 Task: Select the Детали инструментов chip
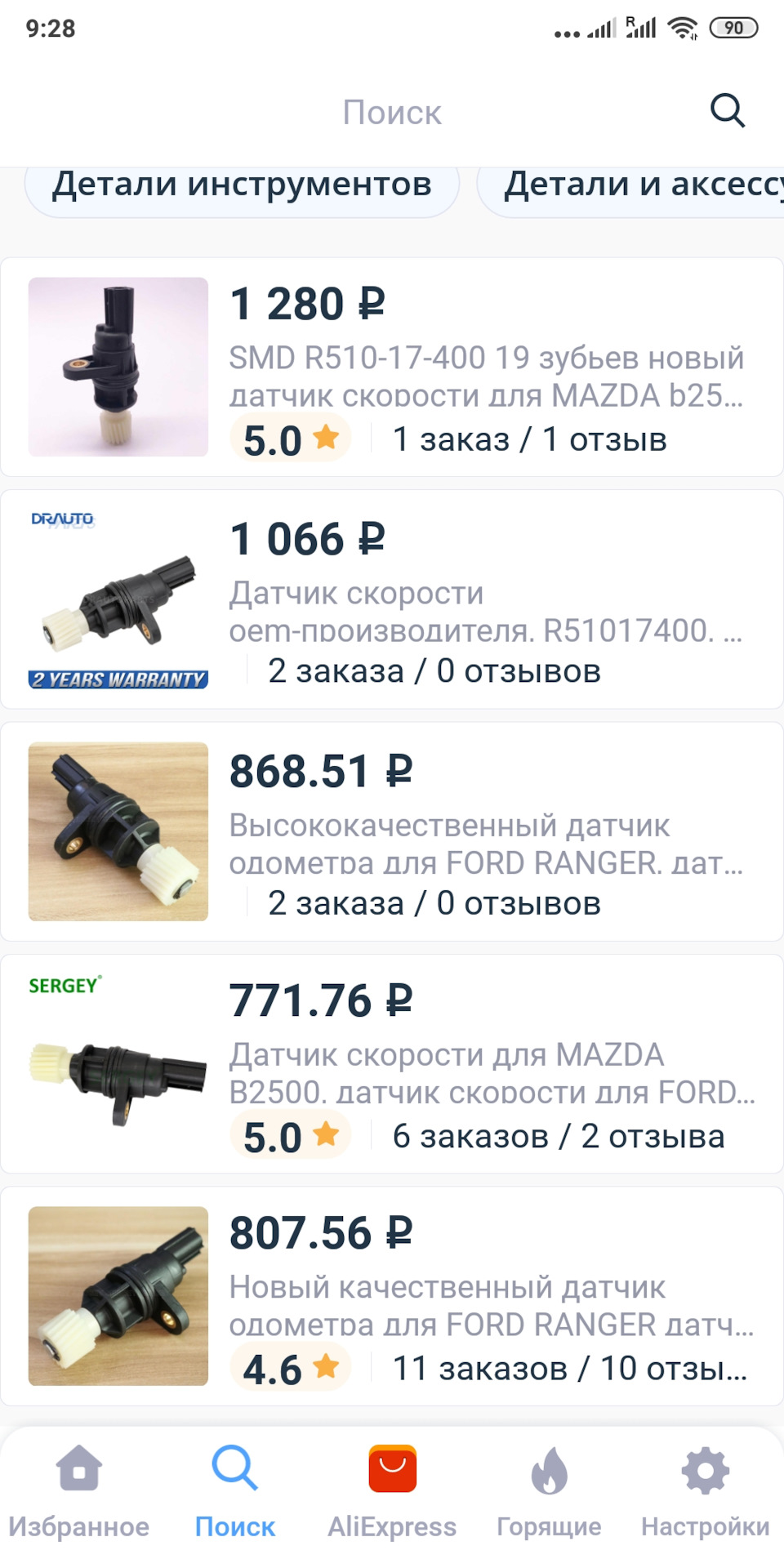point(242,187)
